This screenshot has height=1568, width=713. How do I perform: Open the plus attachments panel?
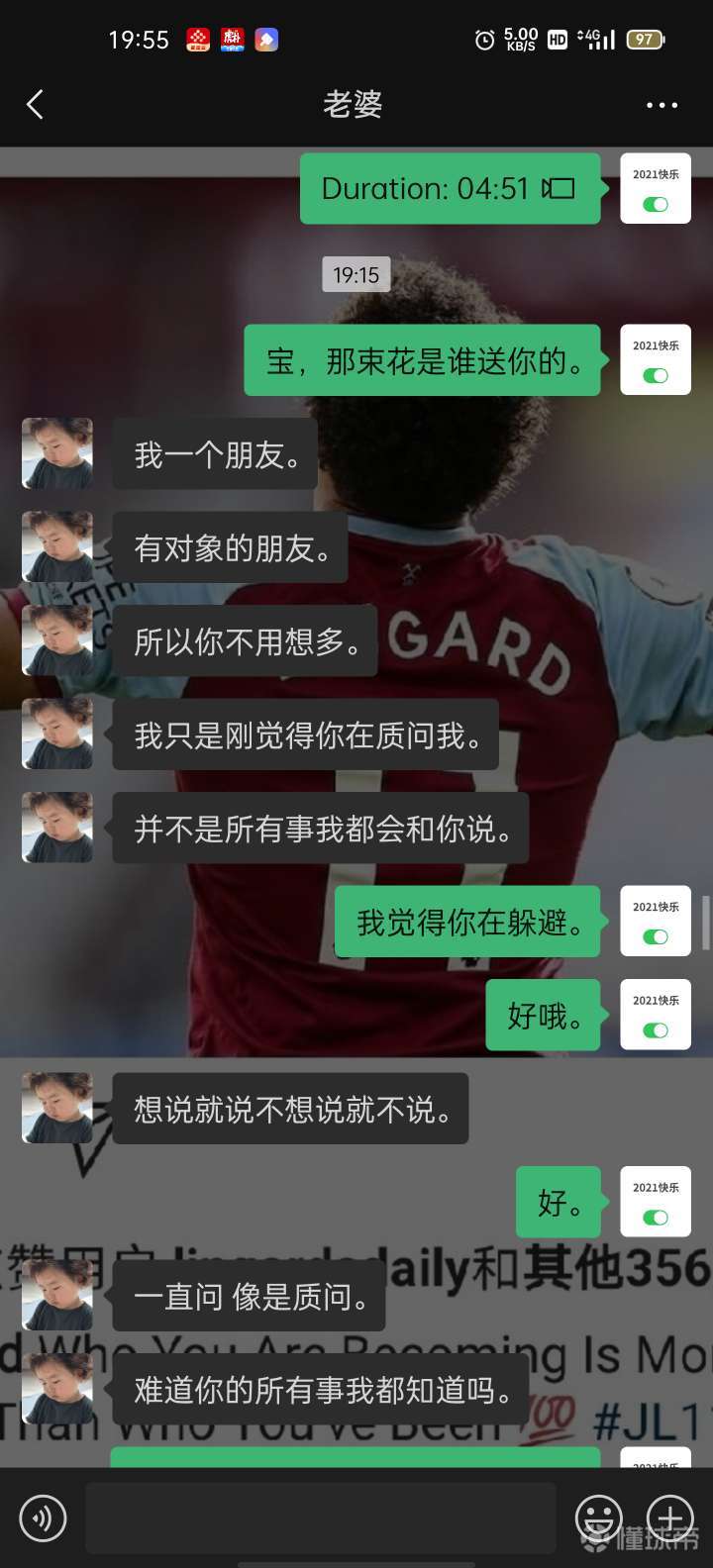coord(670,1517)
